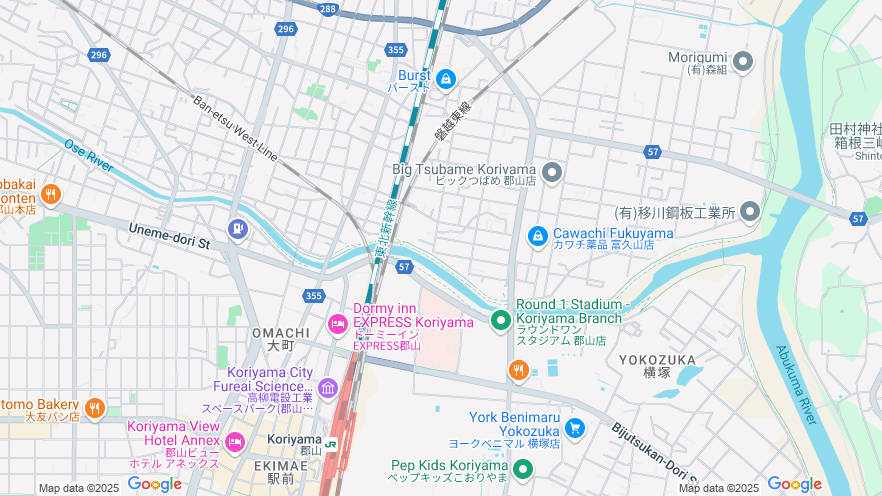The width and height of the screenshot is (882, 496).
Task: Select the Moriqumi map marker
Action: click(742, 62)
